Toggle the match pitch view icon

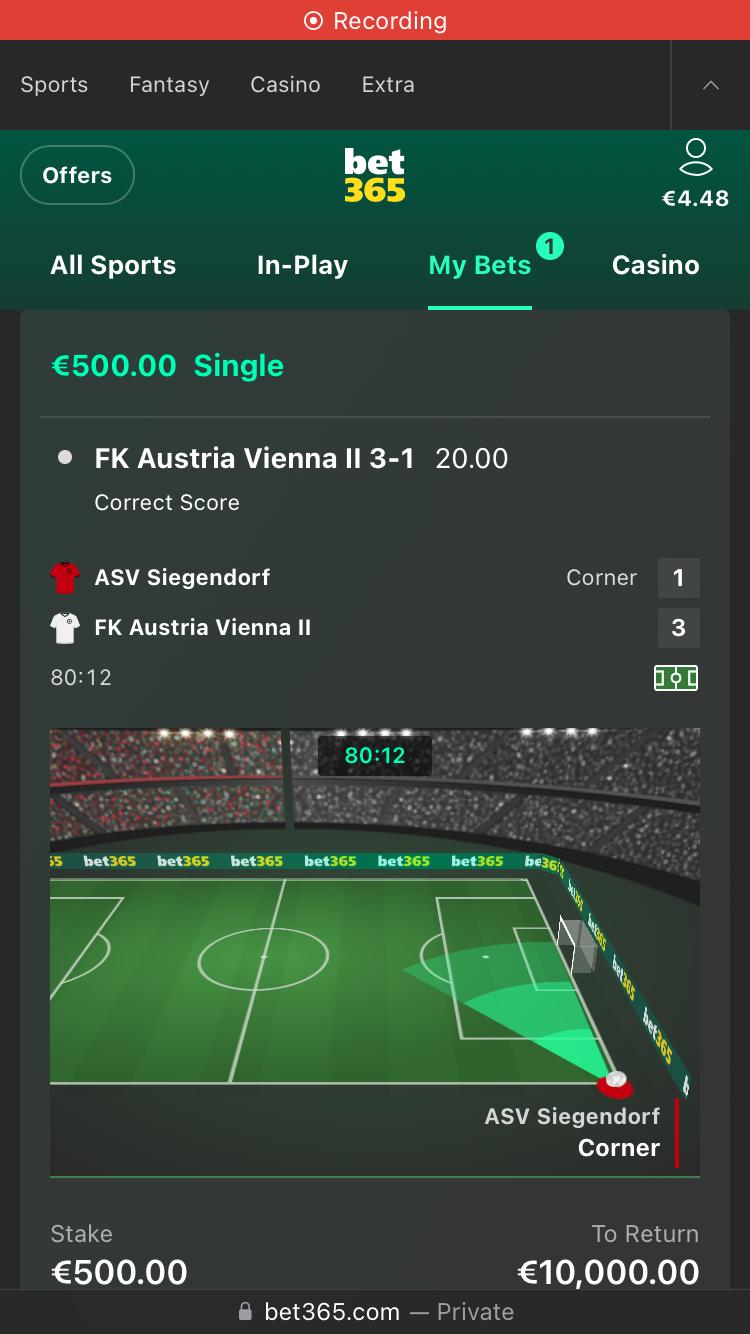(676, 678)
